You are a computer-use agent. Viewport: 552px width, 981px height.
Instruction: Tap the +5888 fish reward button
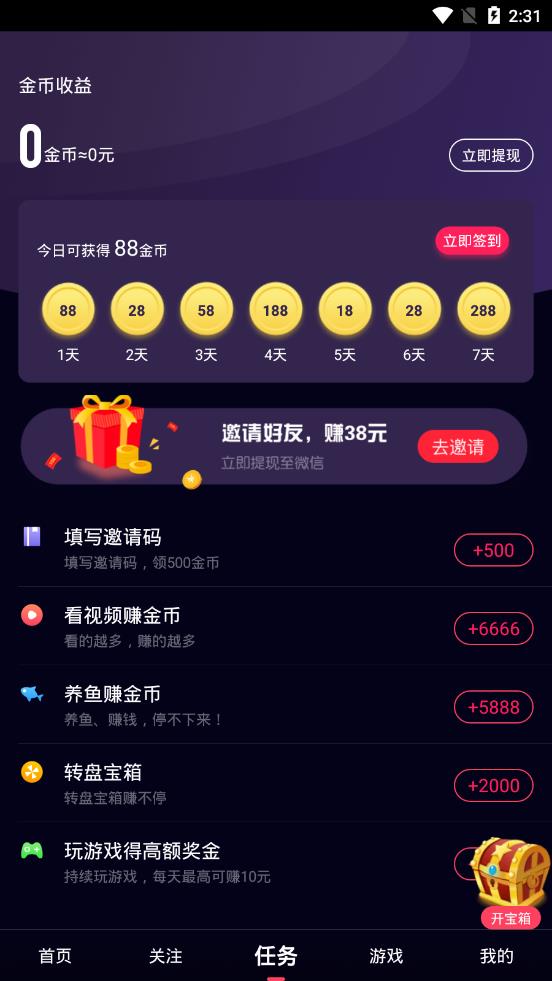pyautogui.click(x=493, y=707)
